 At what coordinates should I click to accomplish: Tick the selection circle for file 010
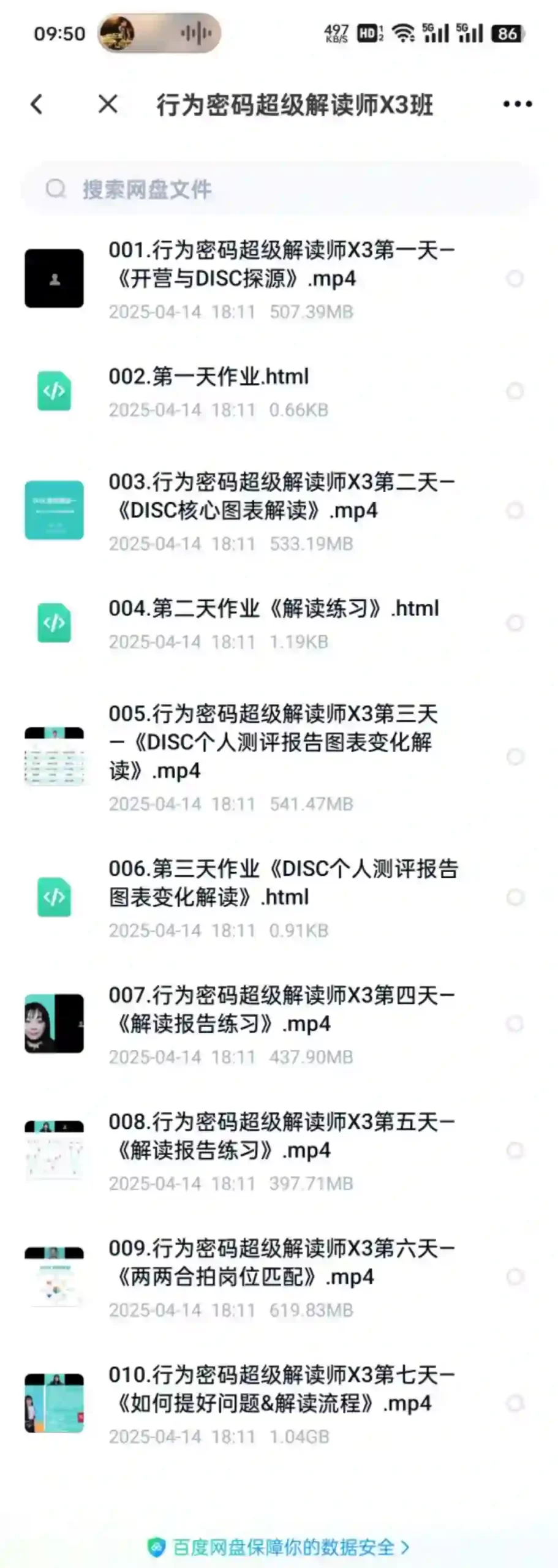pos(515,1404)
